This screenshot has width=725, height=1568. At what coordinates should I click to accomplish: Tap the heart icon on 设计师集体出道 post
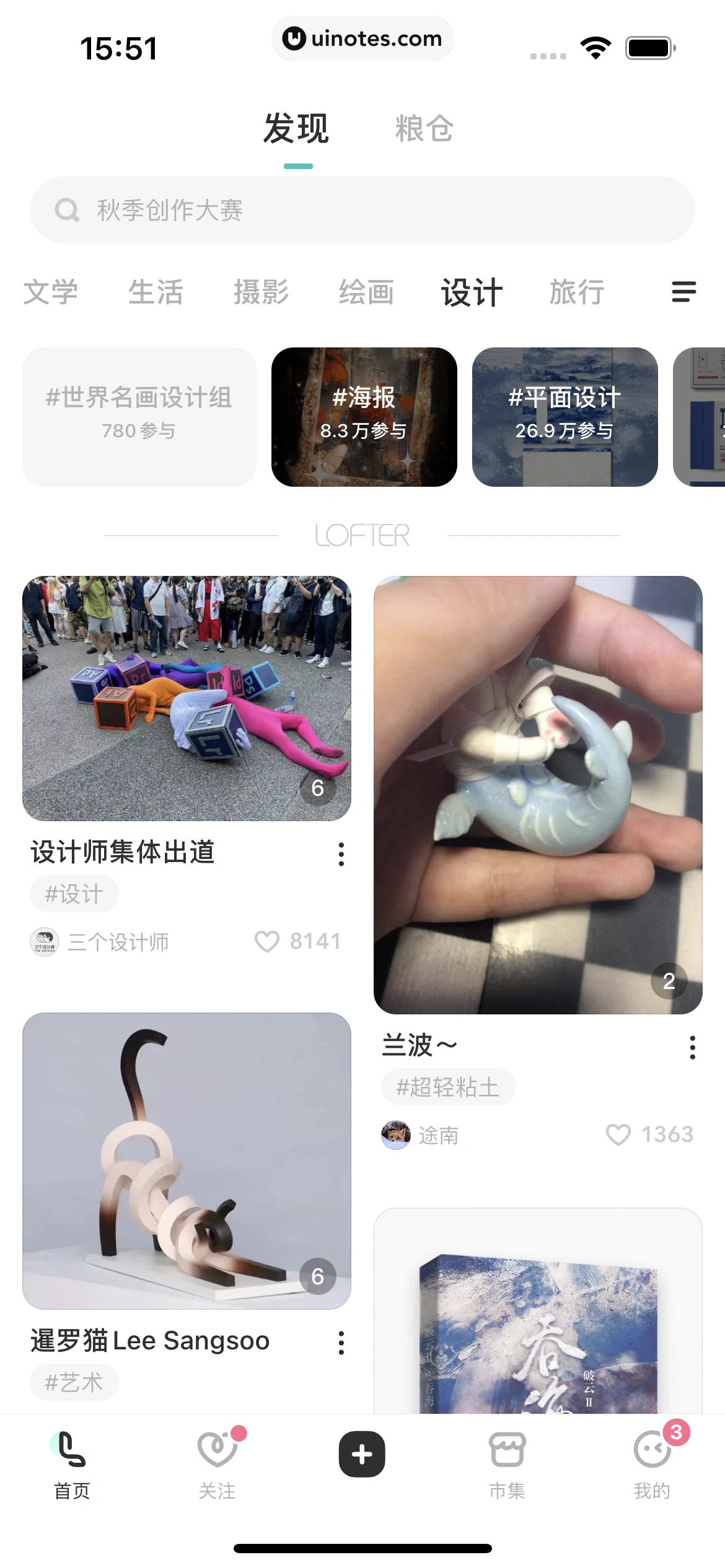coord(268,942)
